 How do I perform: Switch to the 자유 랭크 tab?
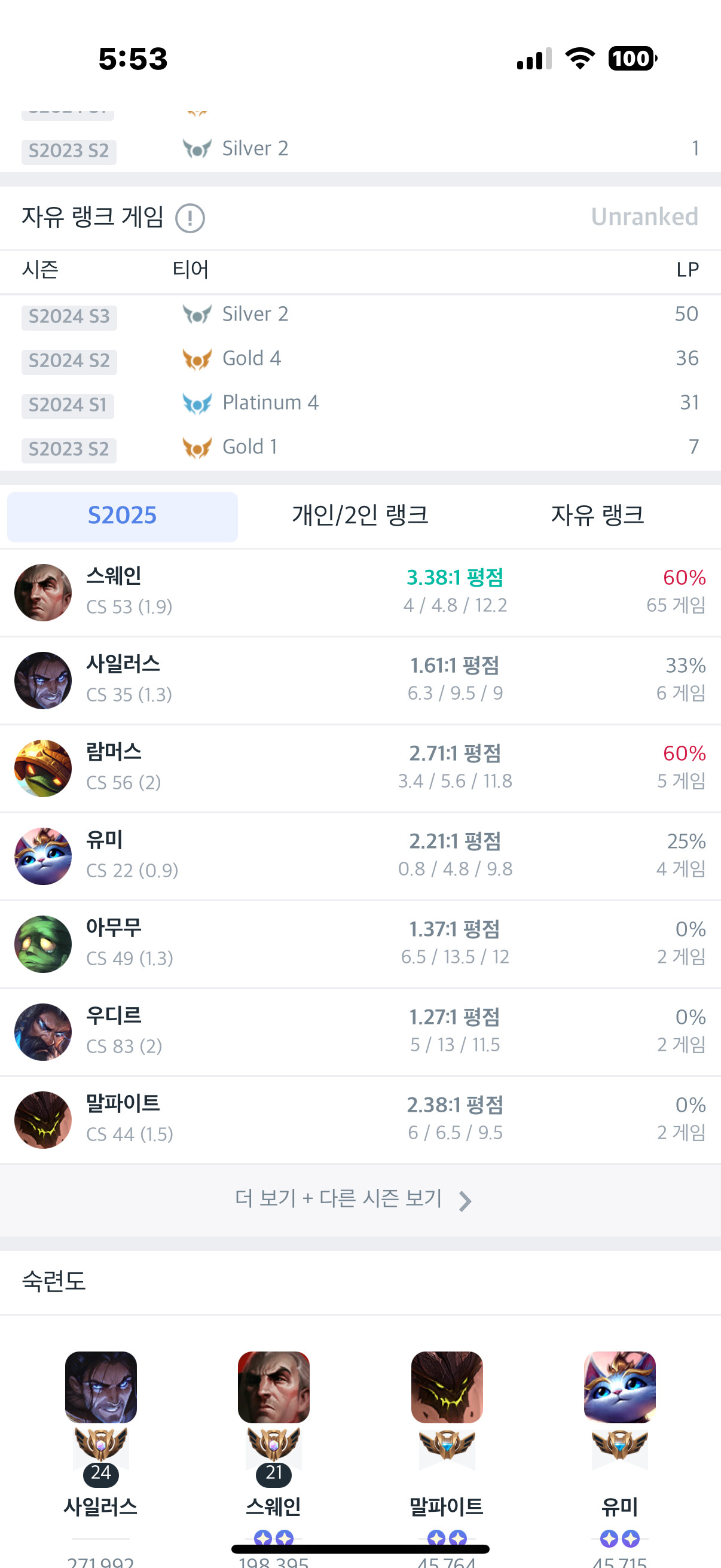[597, 516]
